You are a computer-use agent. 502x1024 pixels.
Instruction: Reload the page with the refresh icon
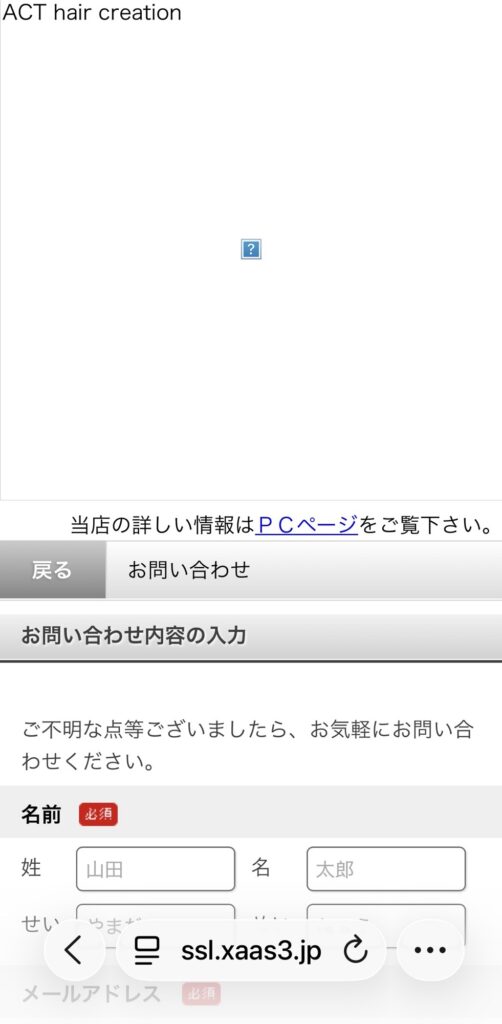coord(356,951)
